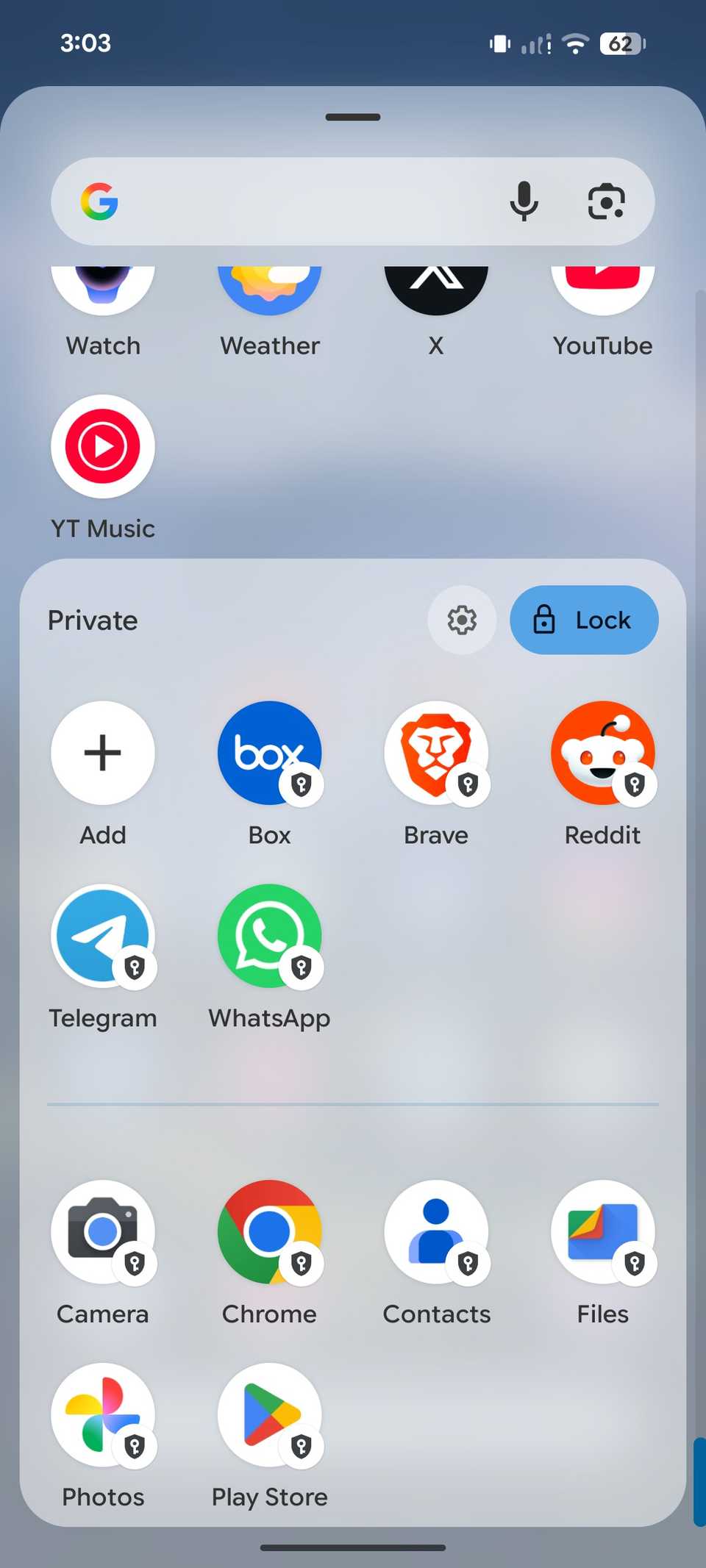Viewport: 706px width, 1568px height.
Task: Open WhatsApp
Action: (269, 937)
